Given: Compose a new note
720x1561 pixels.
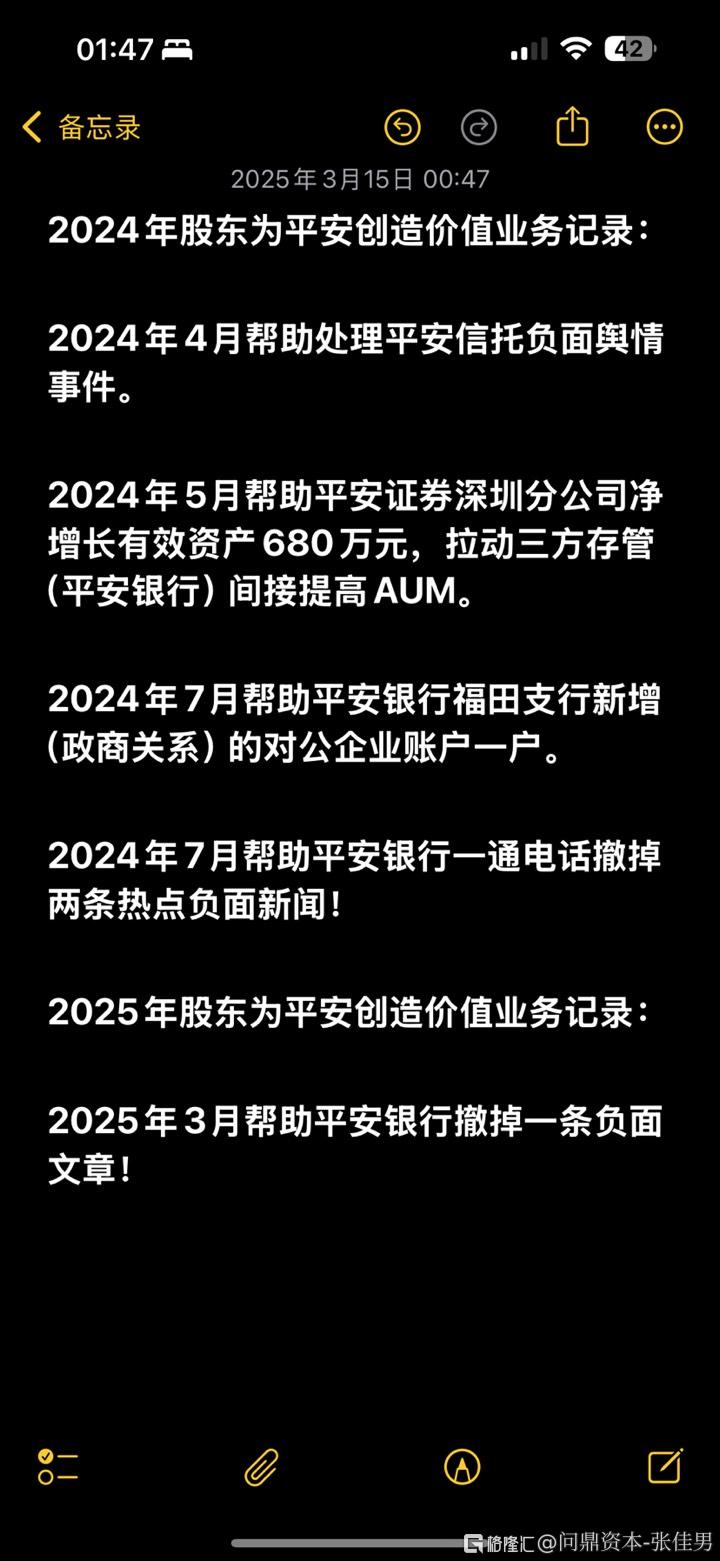Looking at the screenshot, I should point(665,1465).
